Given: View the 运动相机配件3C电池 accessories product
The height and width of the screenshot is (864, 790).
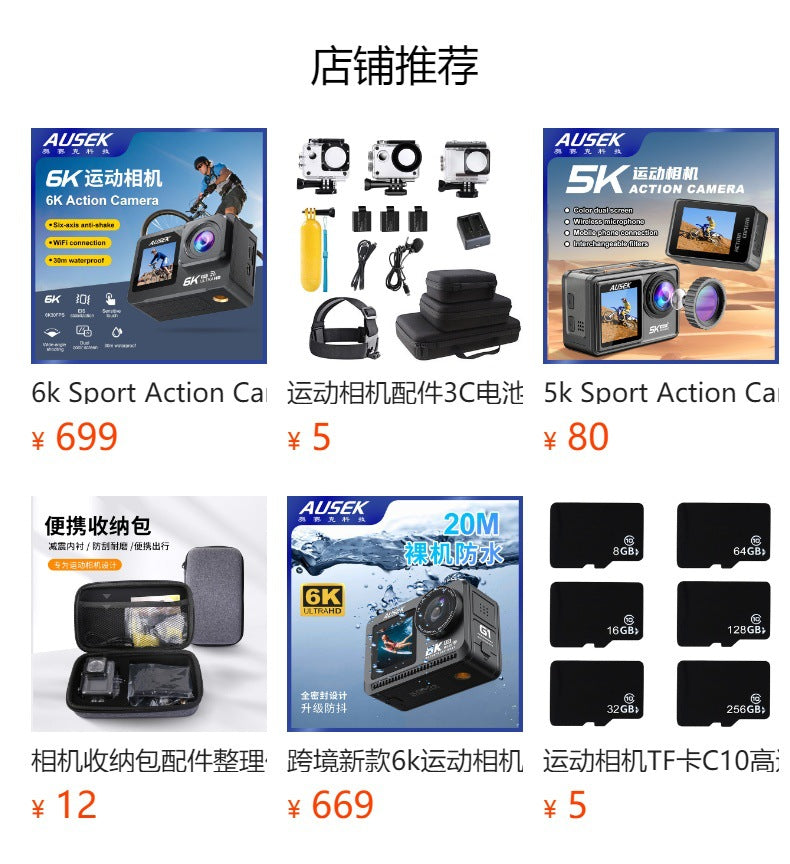Looking at the screenshot, I should tap(404, 246).
